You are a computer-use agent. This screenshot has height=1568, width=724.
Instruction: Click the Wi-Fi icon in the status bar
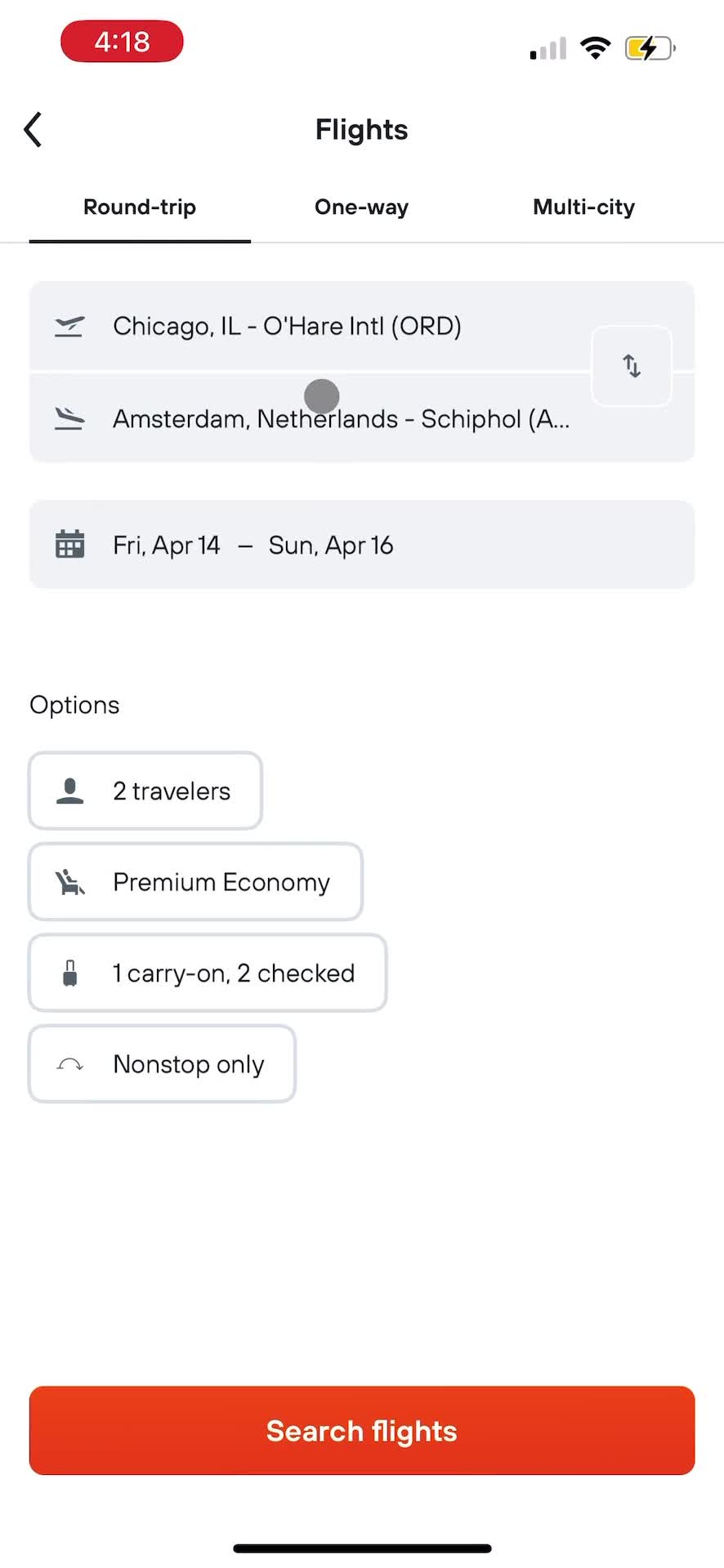click(x=596, y=47)
